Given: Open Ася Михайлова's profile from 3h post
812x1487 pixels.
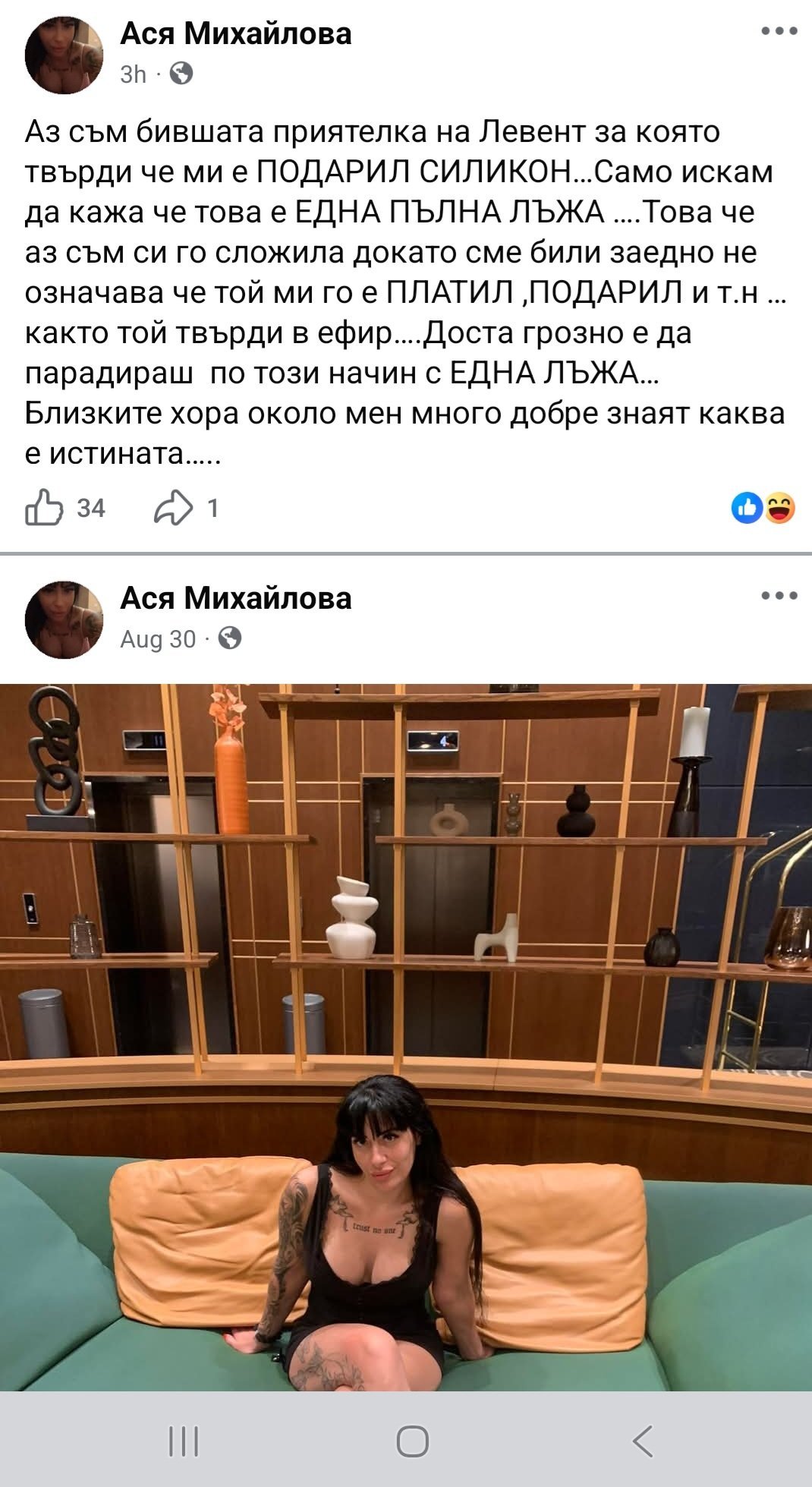Looking at the screenshot, I should coord(236,33).
